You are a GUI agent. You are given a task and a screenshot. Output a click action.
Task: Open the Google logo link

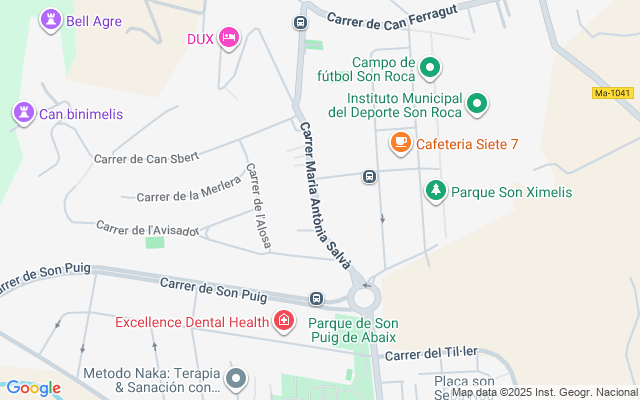pyautogui.click(x=33, y=388)
